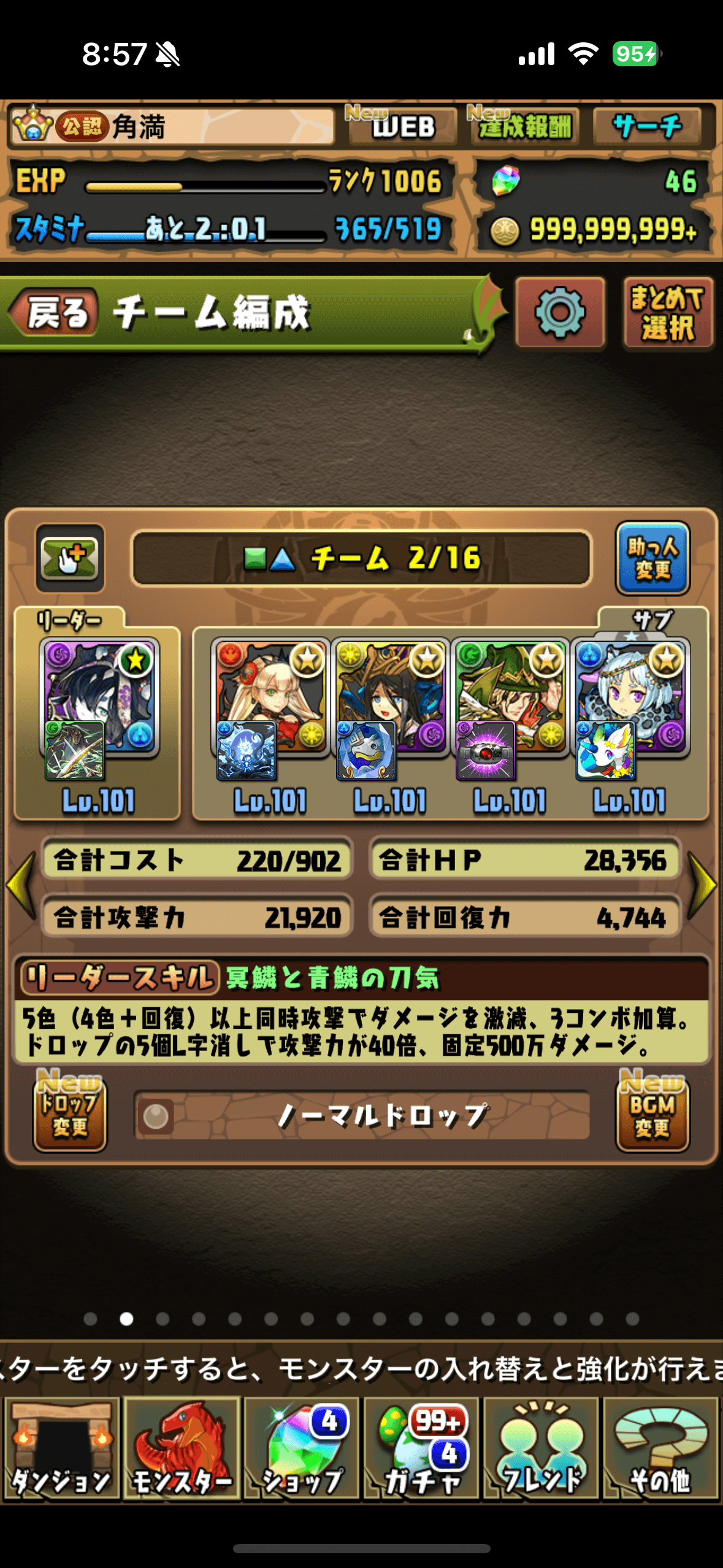The image size is (723, 1568).
Task: Open the WEB button
Action: click(x=402, y=126)
